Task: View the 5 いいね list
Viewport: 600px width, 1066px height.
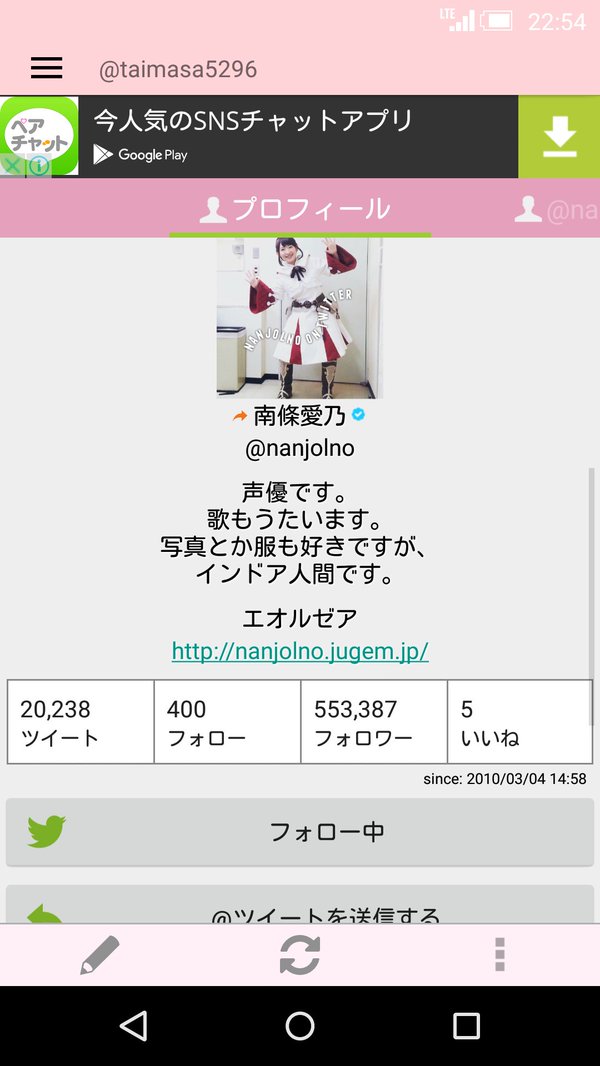Action: [519, 722]
